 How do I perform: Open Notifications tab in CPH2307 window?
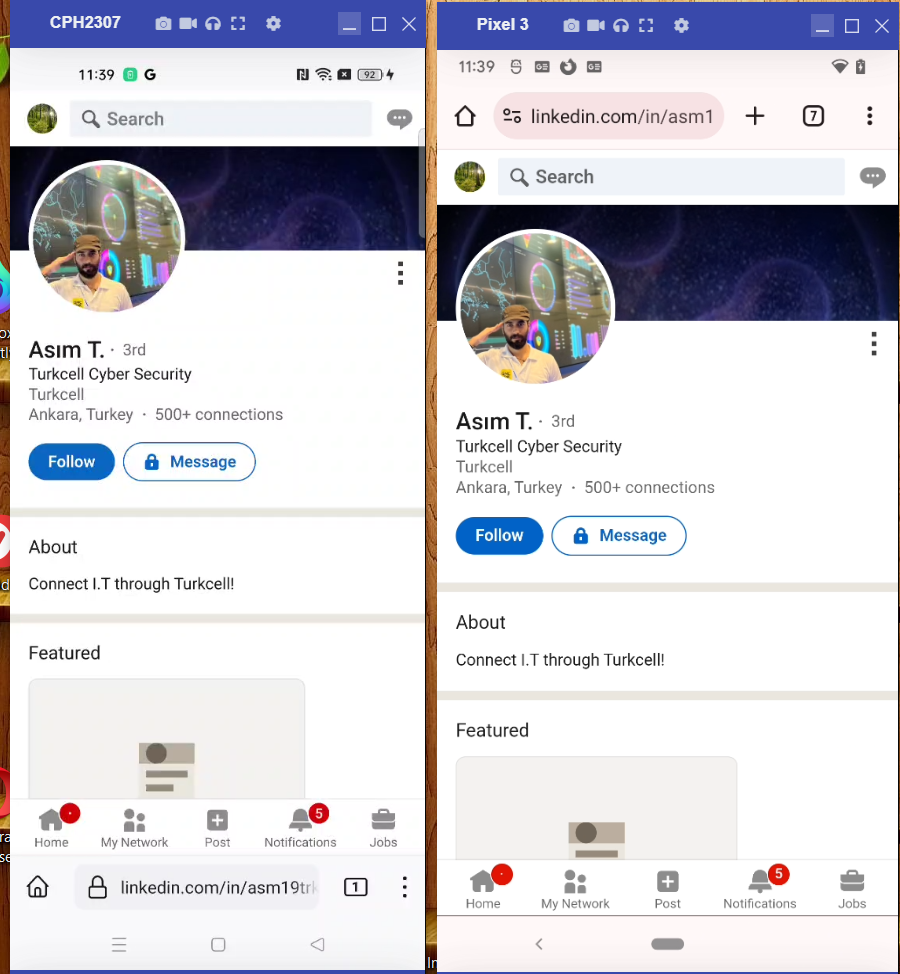[300, 829]
